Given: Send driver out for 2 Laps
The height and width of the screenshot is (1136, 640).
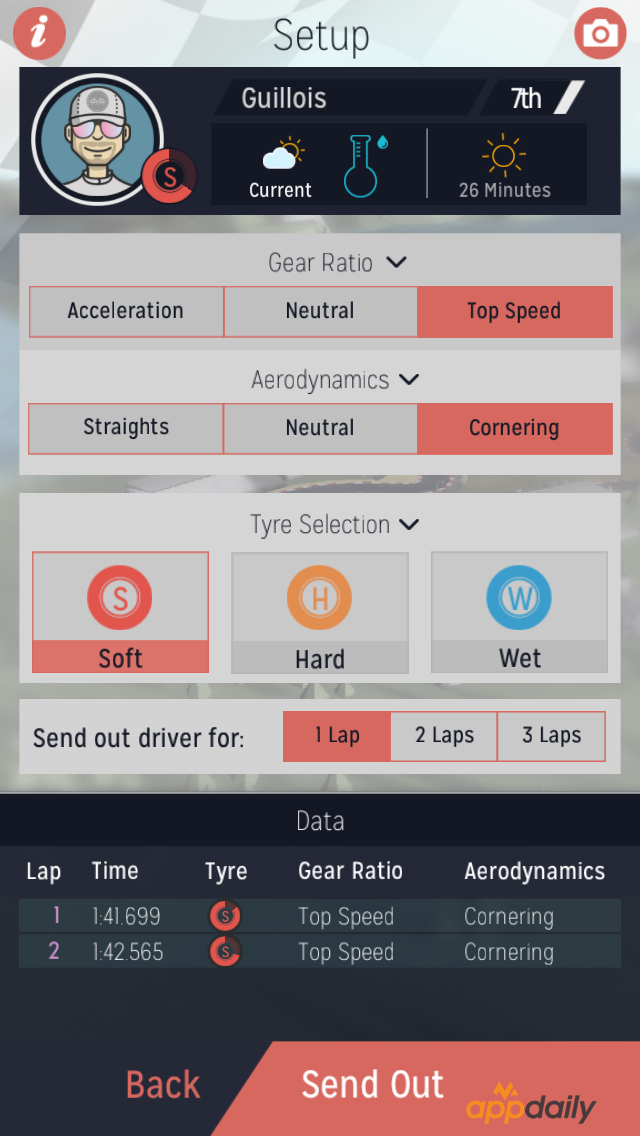Looking at the screenshot, I should tap(444, 736).
